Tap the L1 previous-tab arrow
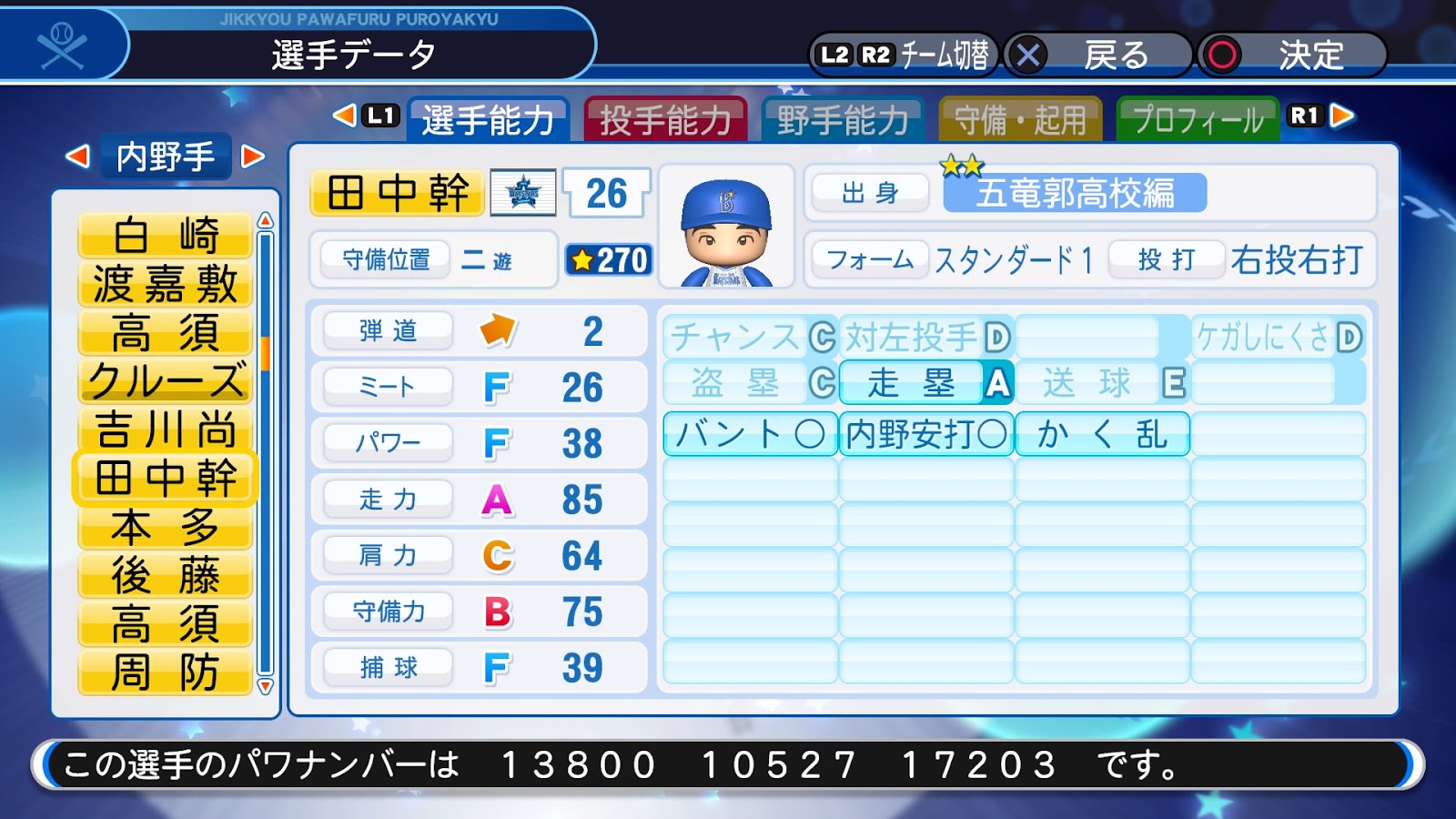The width and height of the screenshot is (1456, 819). pyautogui.click(x=344, y=116)
